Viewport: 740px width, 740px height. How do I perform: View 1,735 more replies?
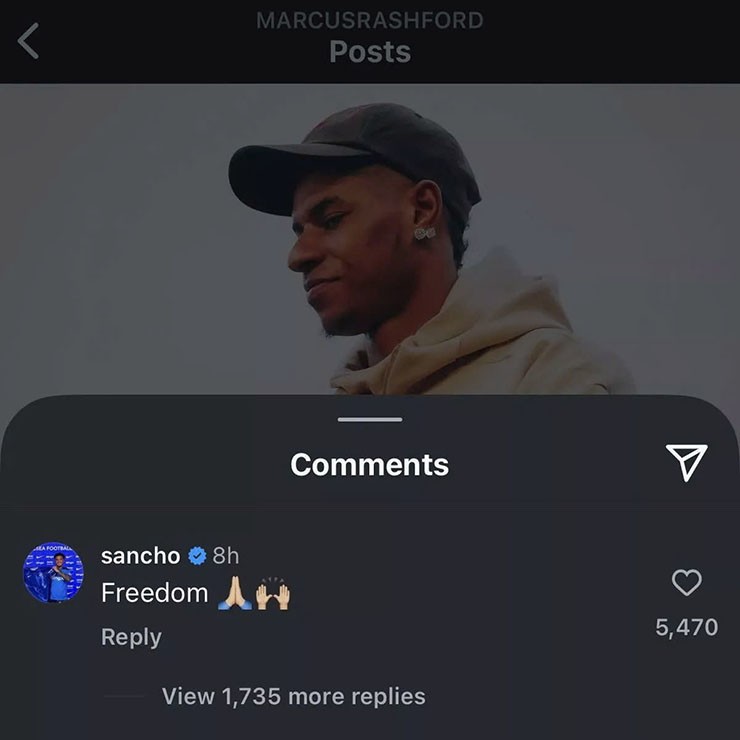(293, 696)
